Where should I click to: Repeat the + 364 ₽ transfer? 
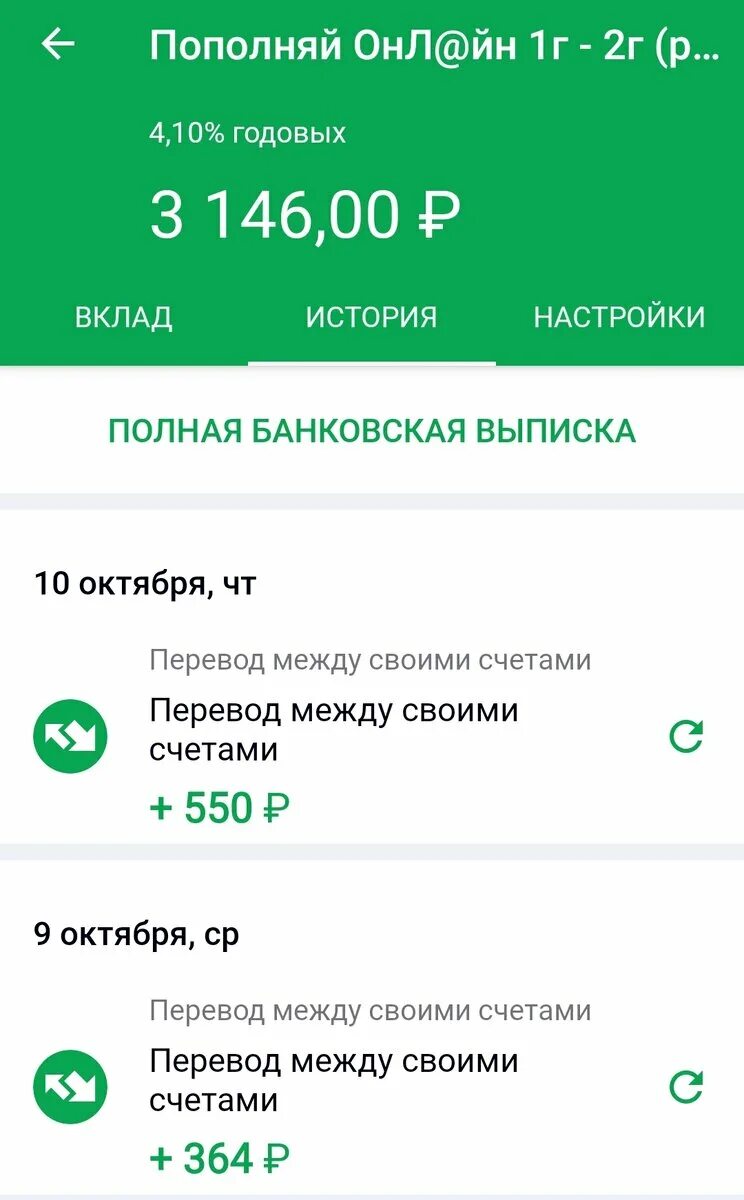(686, 1087)
